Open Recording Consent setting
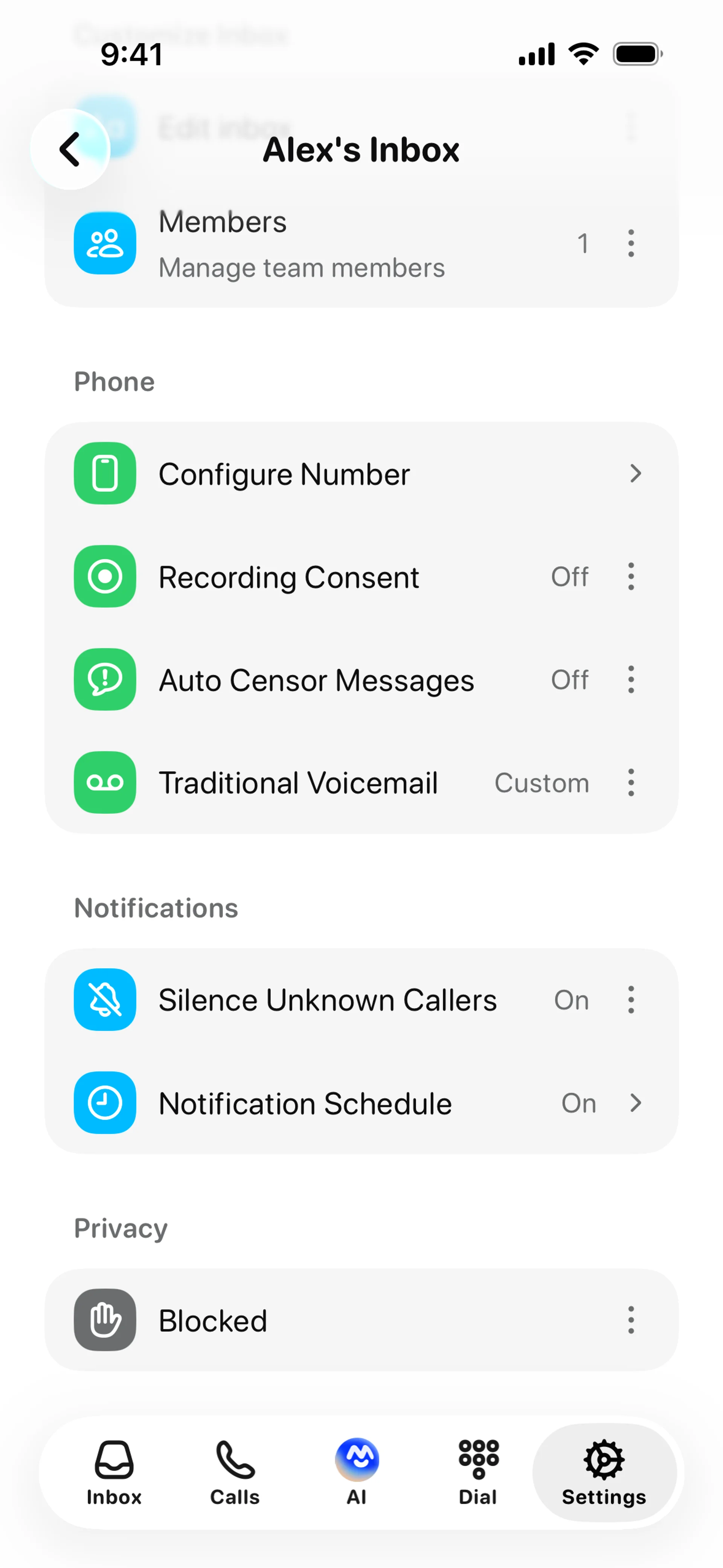The image size is (723, 1568). point(288,577)
